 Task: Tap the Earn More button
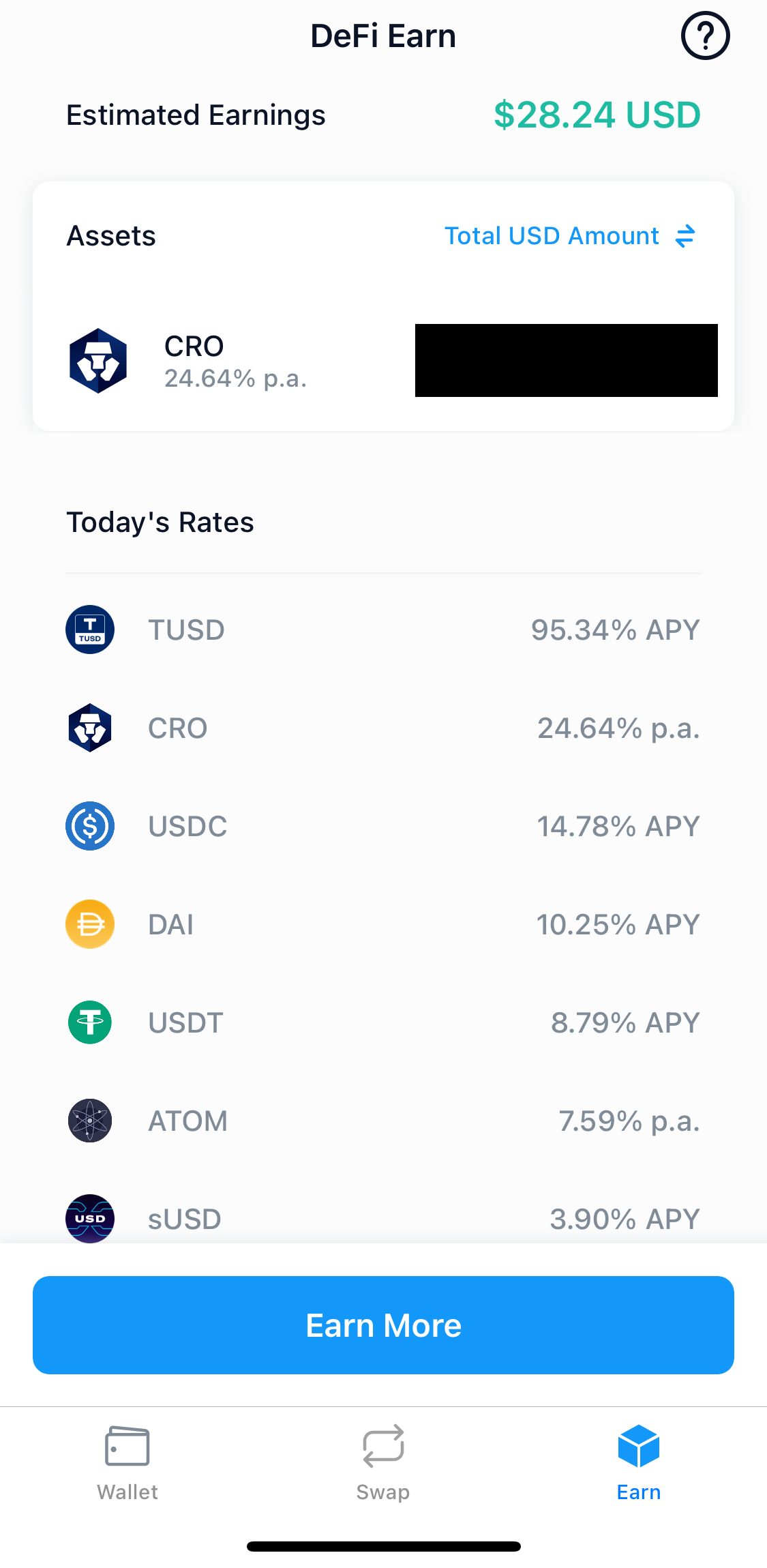[x=383, y=1325]
